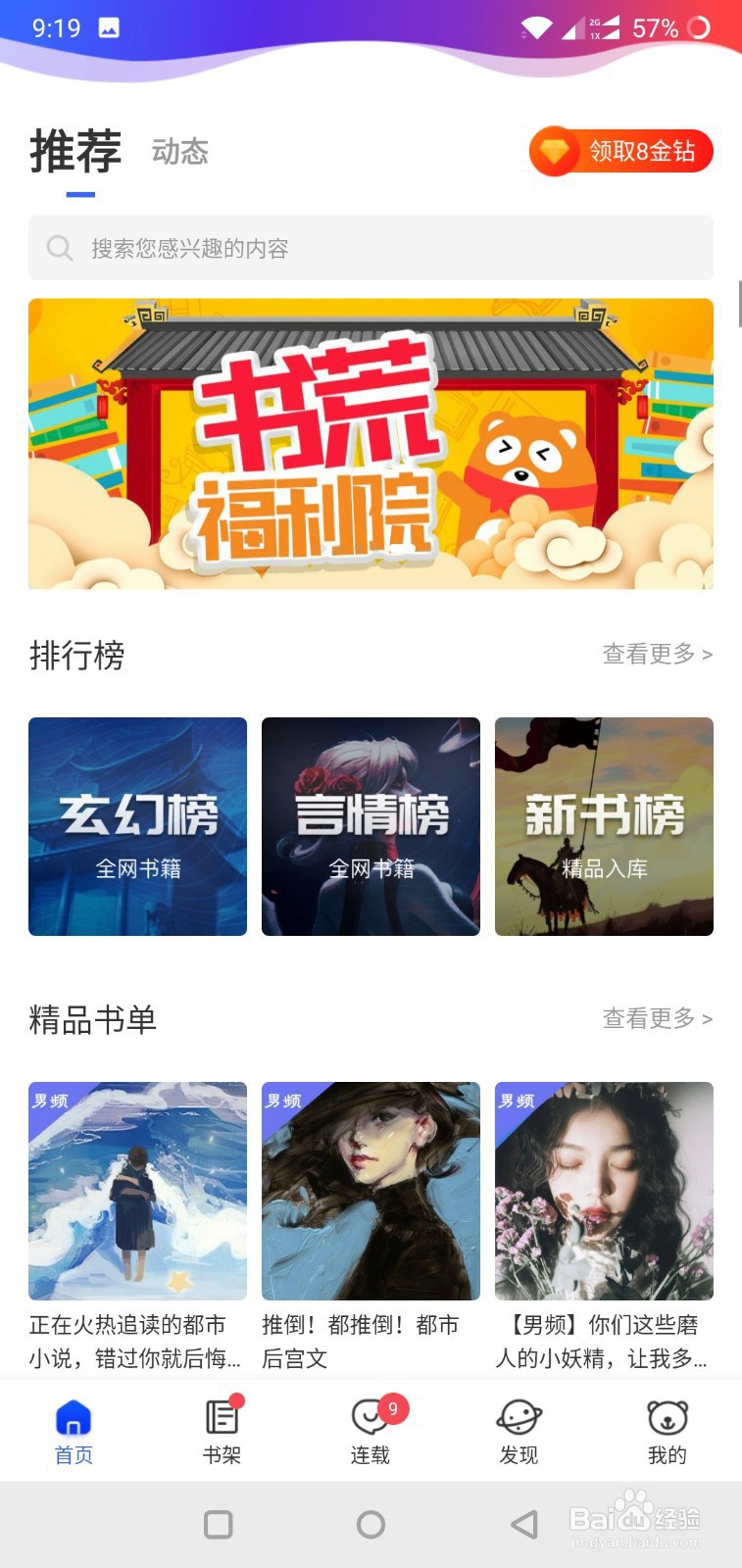Open the 新书榜 ranking card
The width and height of the screenshot is (742, 1568).
(x=604, y=826)
